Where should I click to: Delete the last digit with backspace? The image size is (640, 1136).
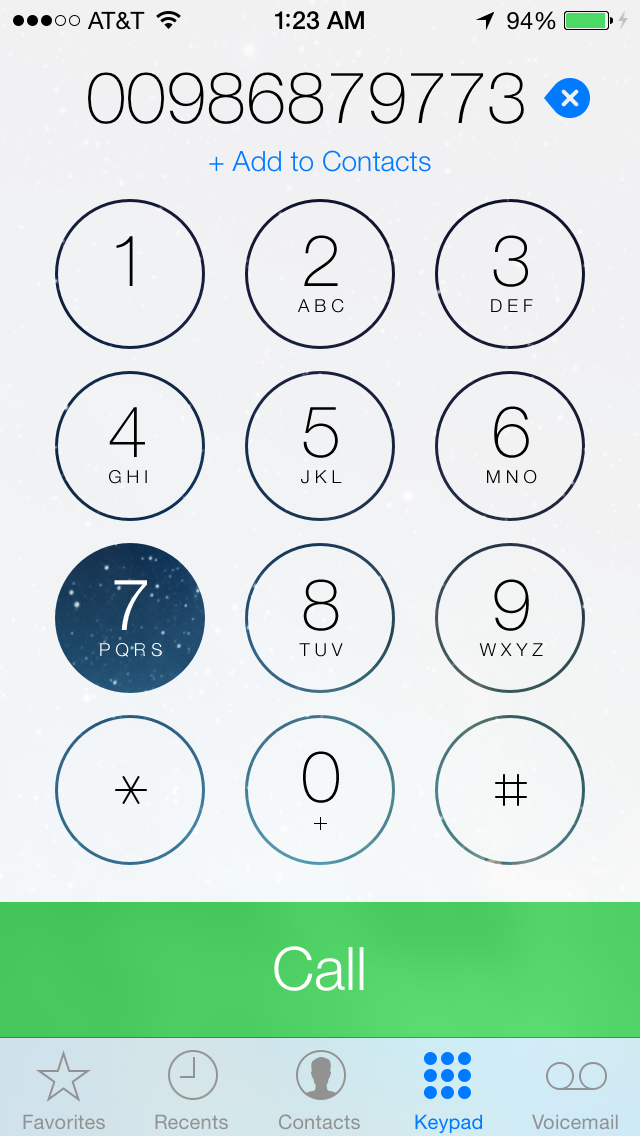[x=568, y=98]
